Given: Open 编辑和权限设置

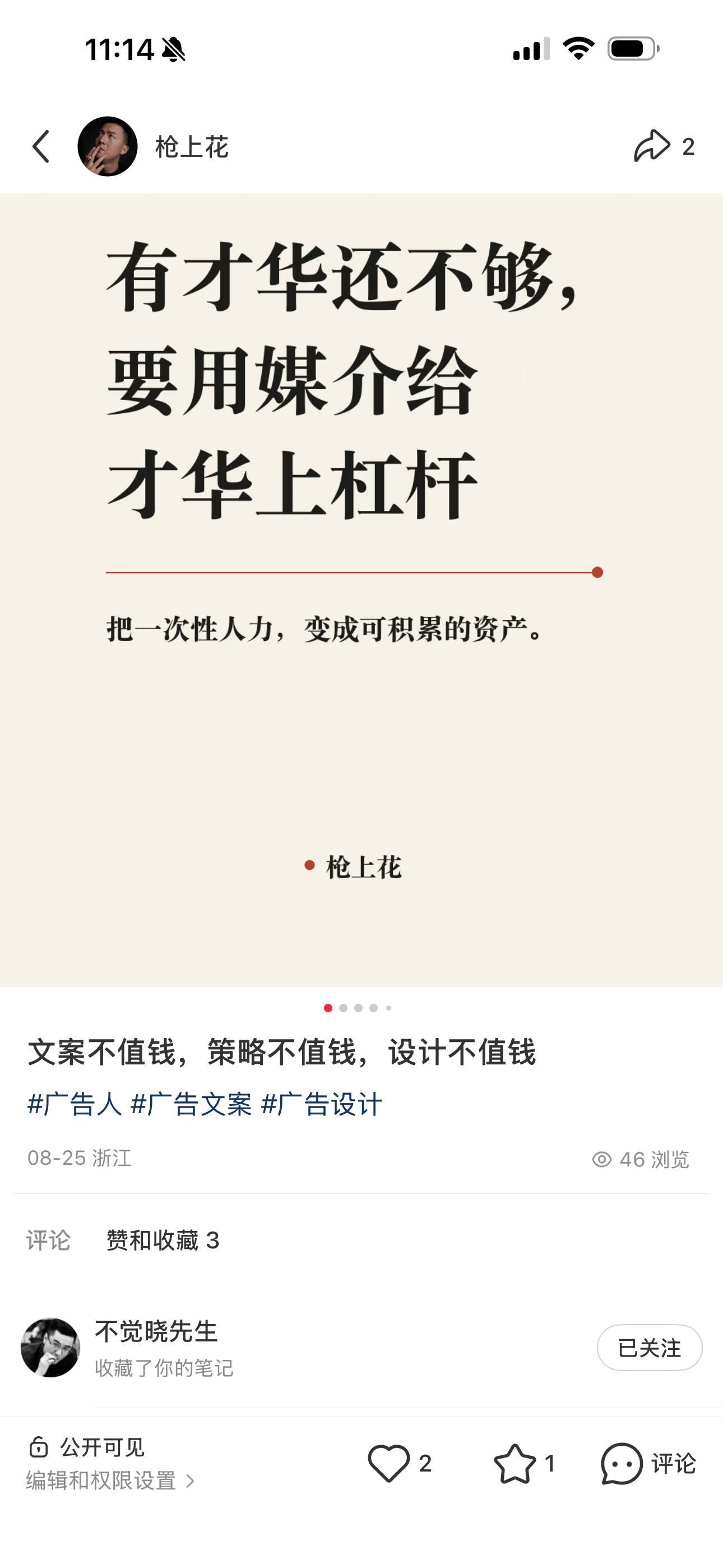Looking at the screenshot, I should coord(110,1481).
